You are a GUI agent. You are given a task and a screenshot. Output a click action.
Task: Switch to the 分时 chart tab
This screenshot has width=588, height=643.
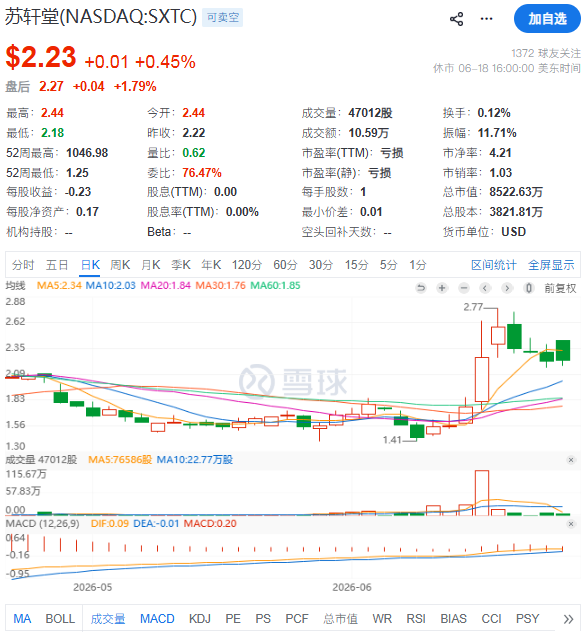[x=23, y=265]
